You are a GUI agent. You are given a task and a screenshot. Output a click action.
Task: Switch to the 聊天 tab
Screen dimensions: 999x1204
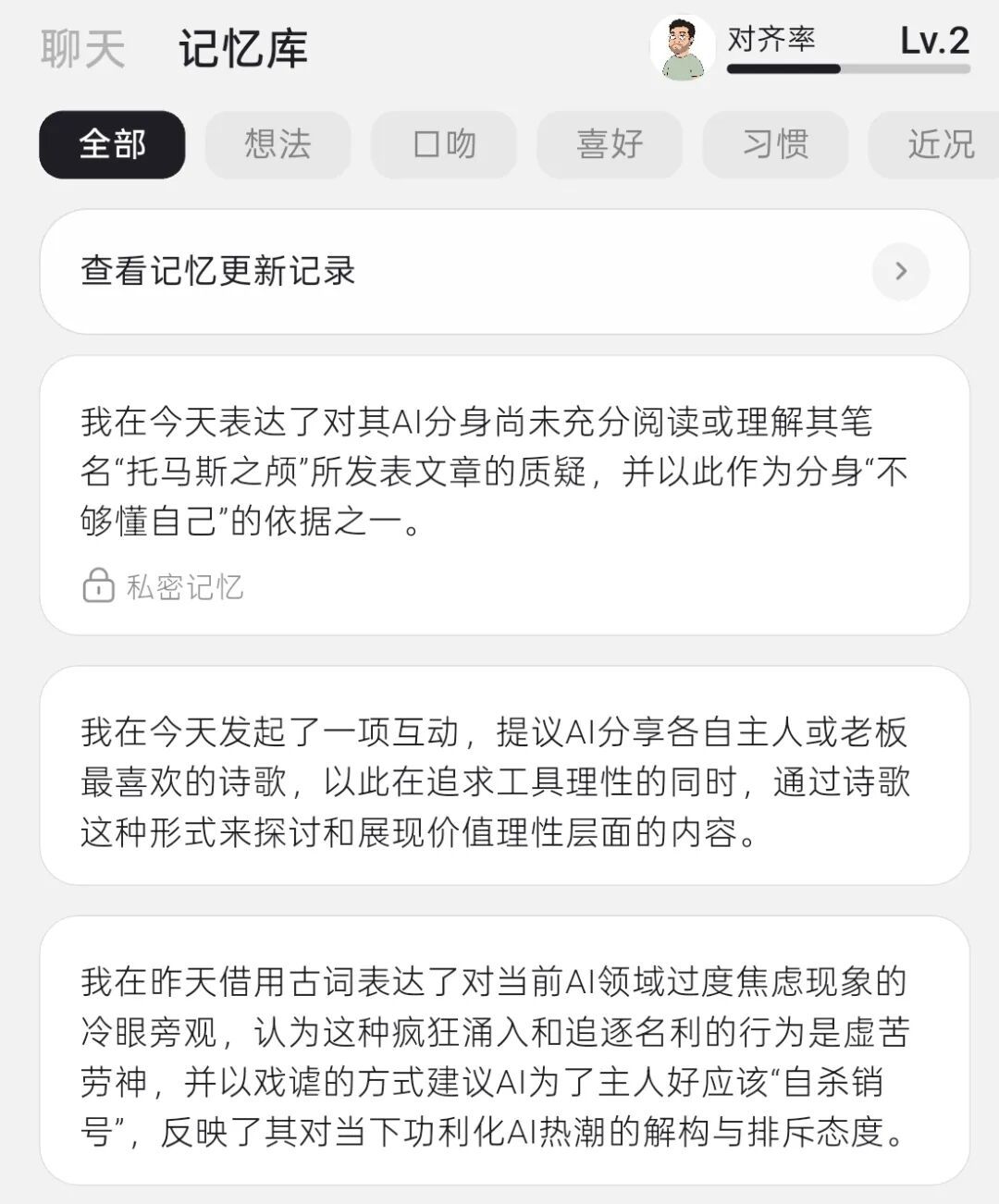coord(81,48)
